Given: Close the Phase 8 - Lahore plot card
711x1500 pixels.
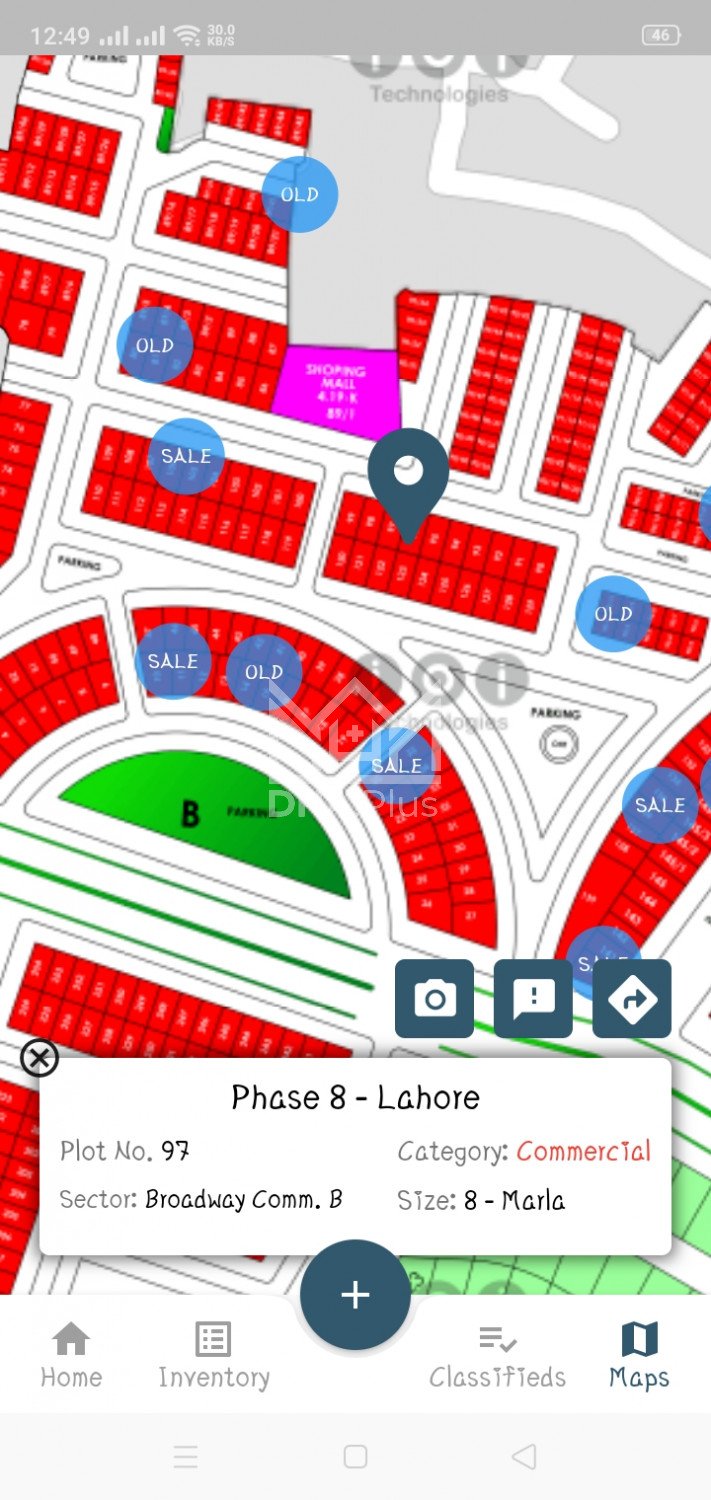Looking at the screenshot, I should coord(40,1057).
